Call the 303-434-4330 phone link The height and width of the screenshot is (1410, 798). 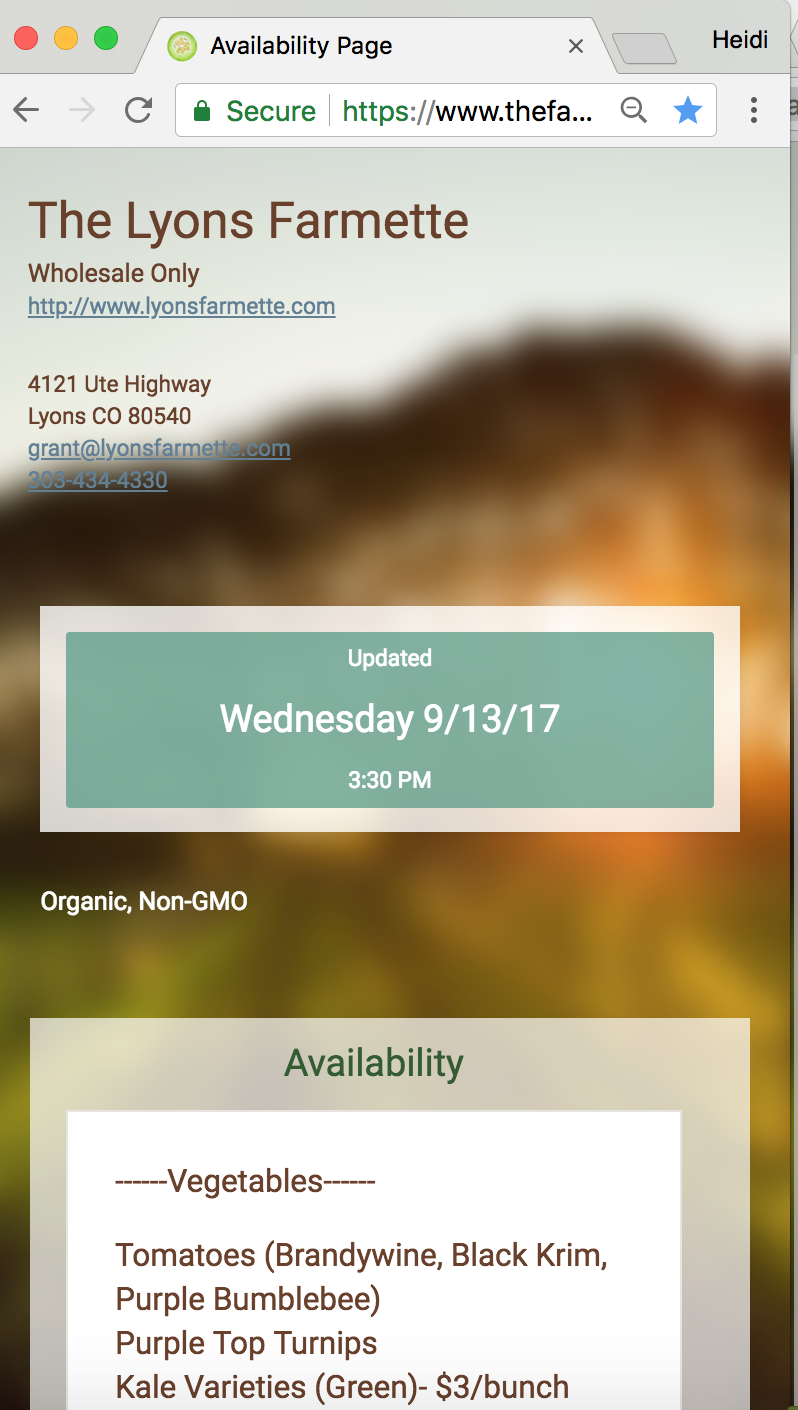pos(98,480)
